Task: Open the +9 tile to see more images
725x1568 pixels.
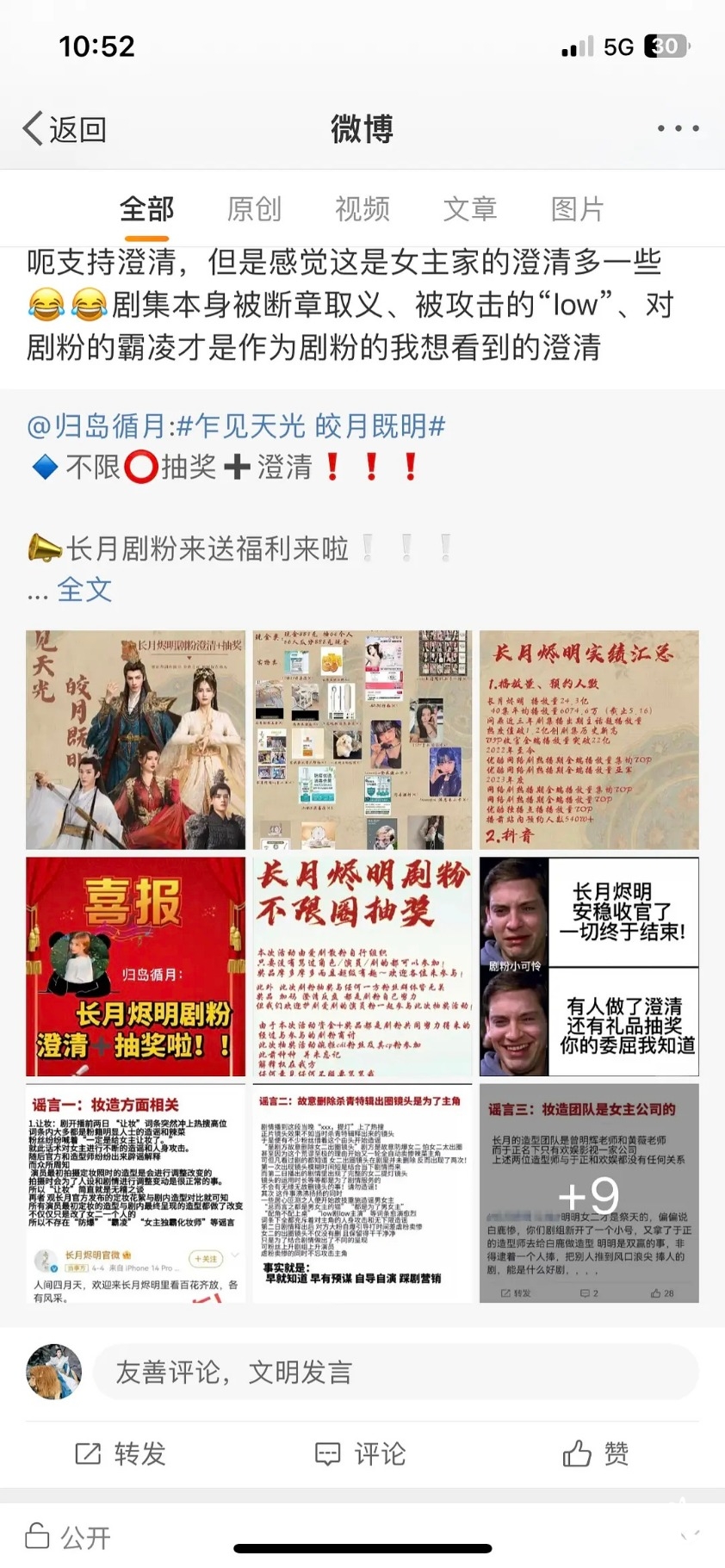Action: click(589, 1193)
